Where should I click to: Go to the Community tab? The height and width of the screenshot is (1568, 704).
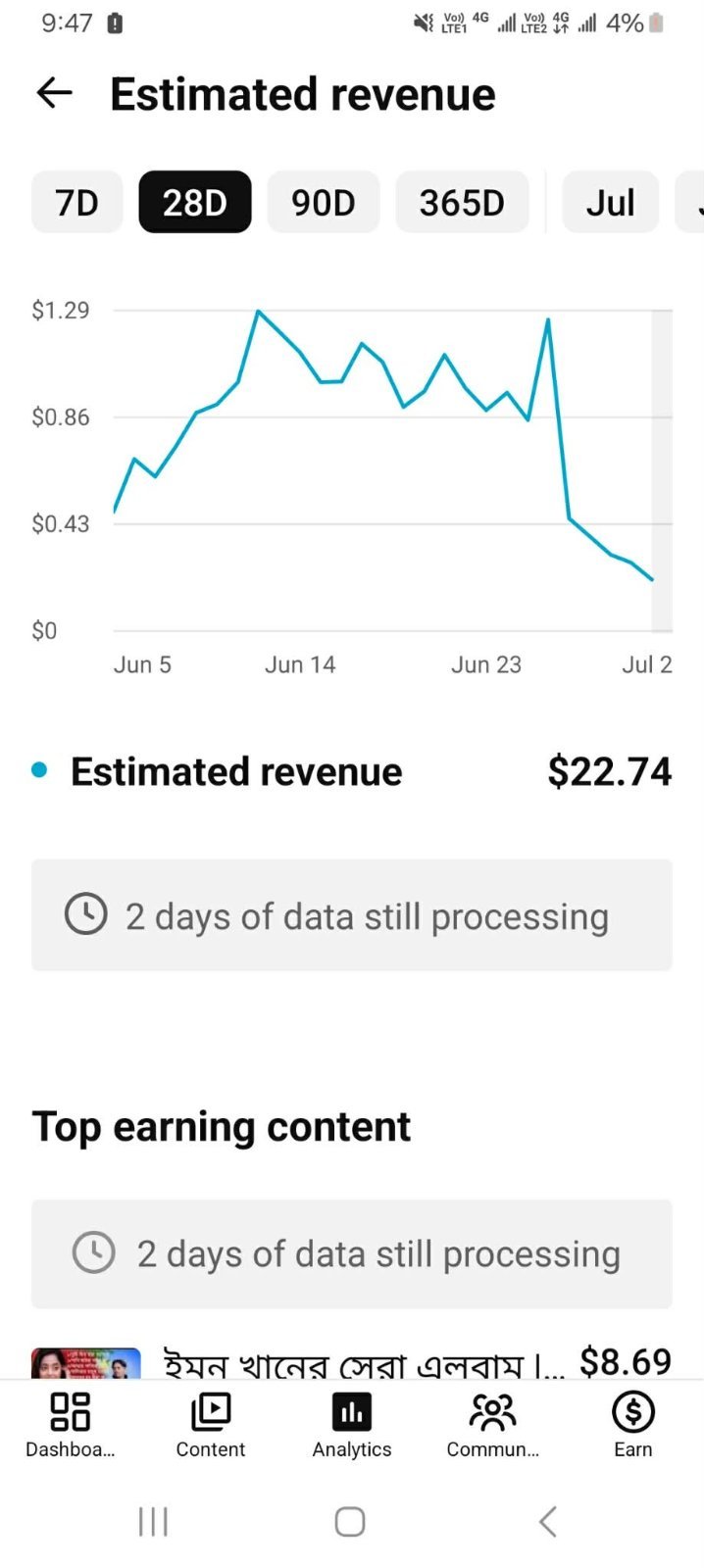pyautogui.click(x=492, y=1425)
